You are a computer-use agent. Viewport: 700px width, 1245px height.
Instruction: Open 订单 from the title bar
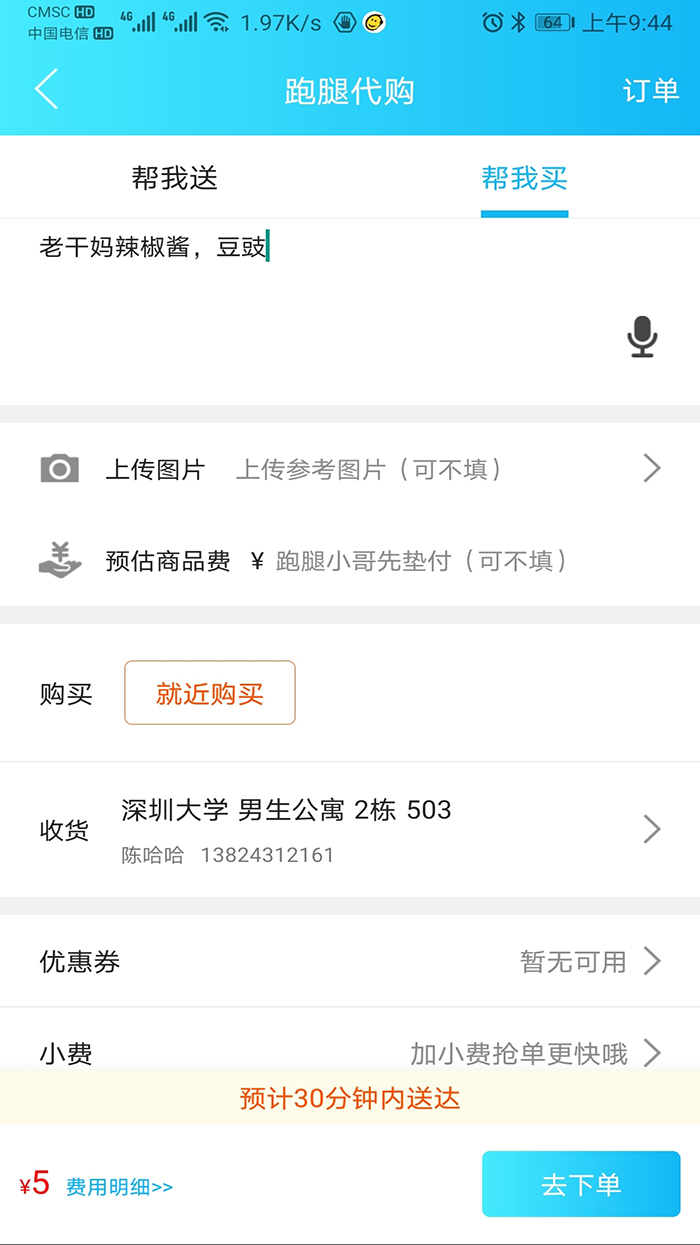(x=651, y=90)
